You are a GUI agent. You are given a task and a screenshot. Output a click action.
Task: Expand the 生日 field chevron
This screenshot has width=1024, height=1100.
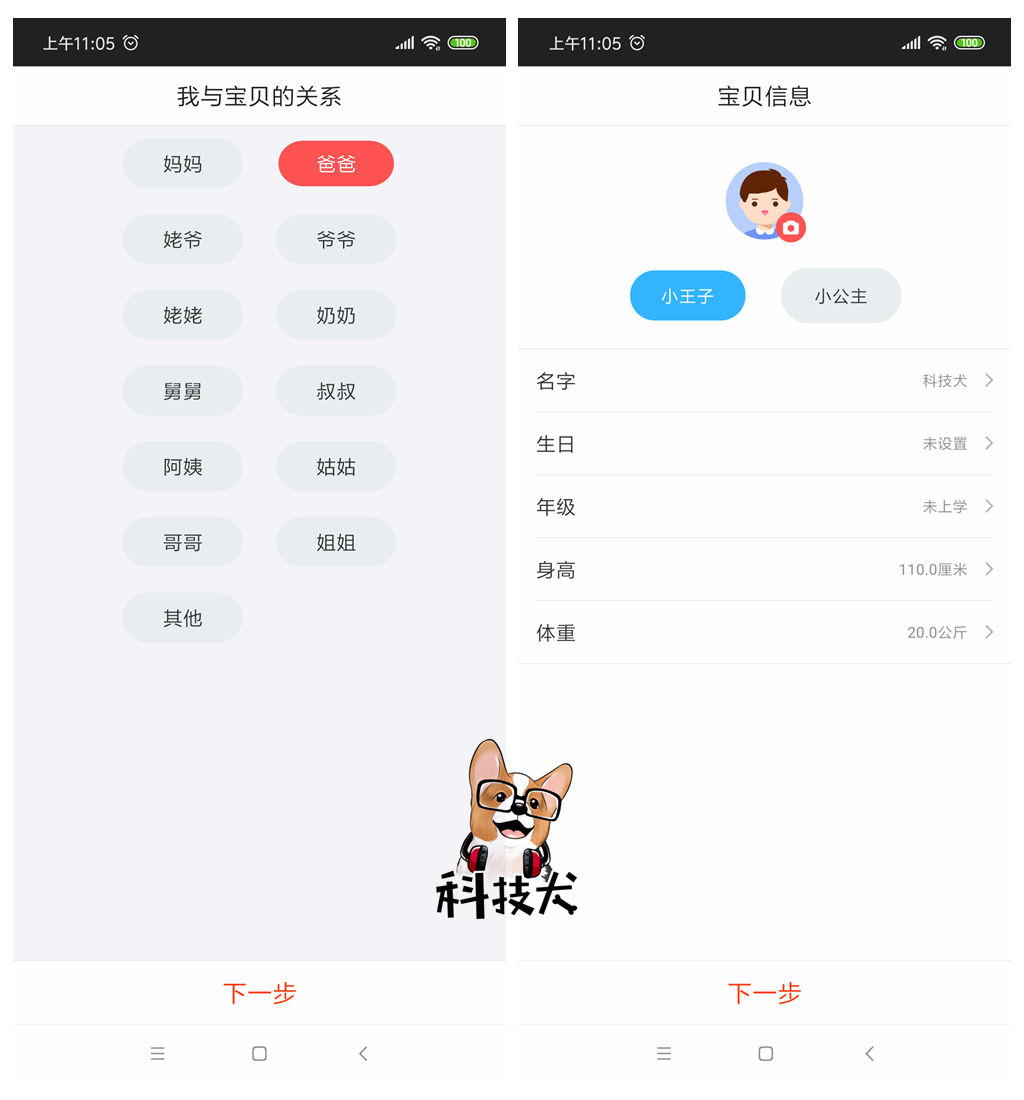[988, 443]
